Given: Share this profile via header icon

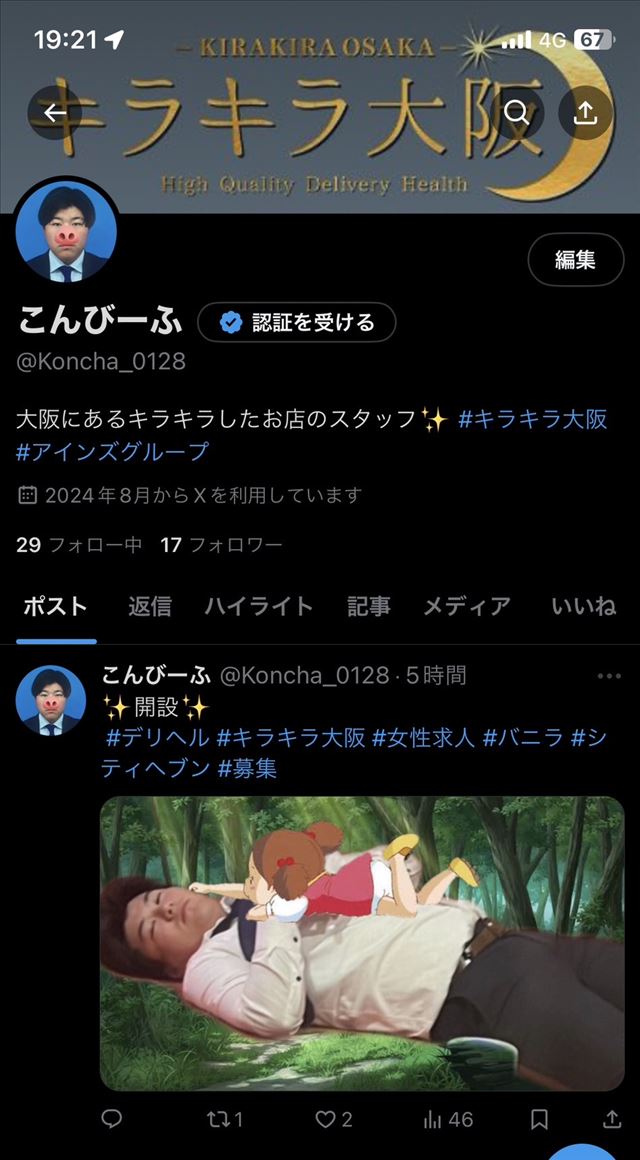Looking at the screenshot, I should 585,113.
